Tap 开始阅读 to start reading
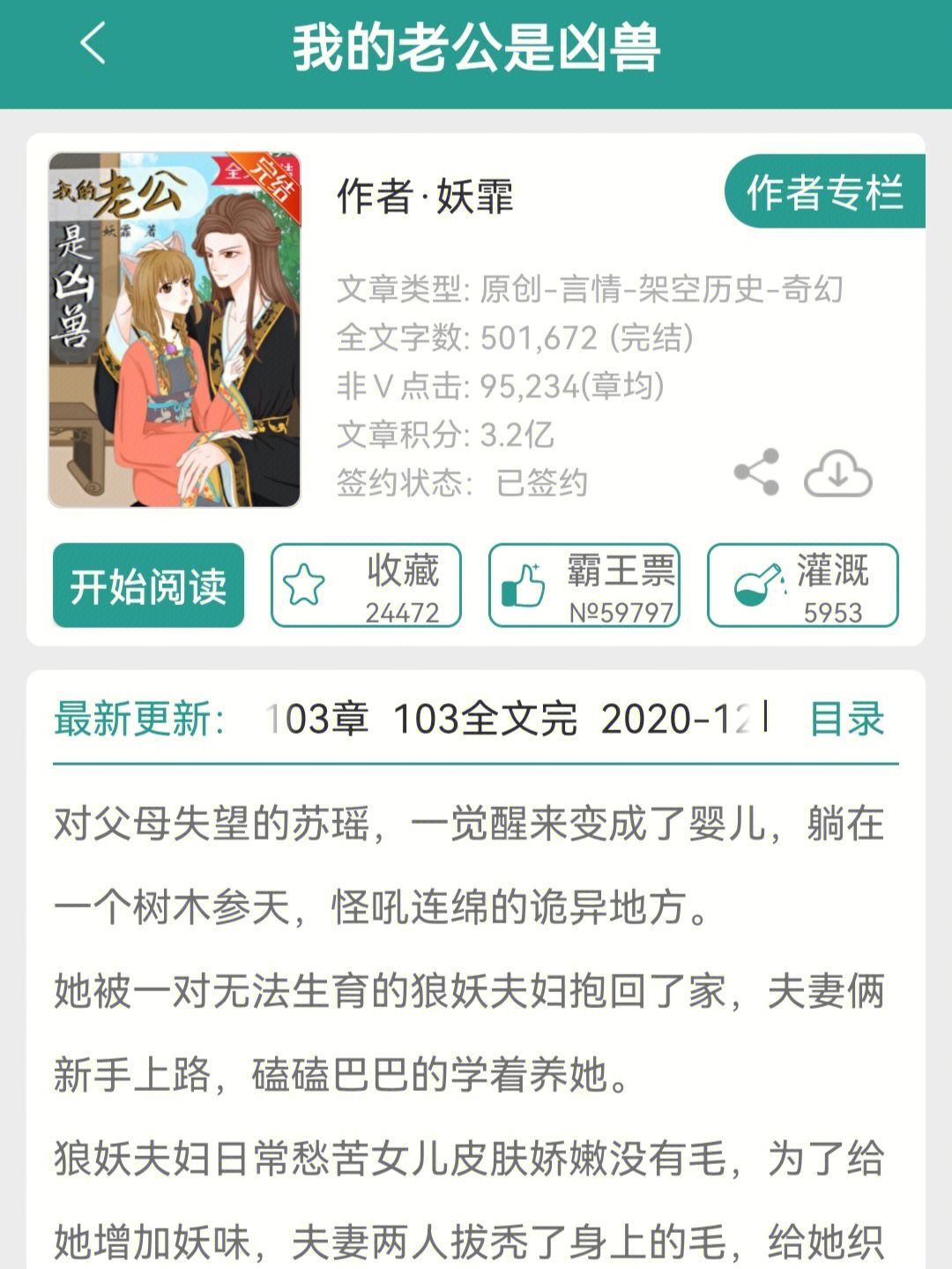This screenshot has height=1269, width=952. [148, 586]
